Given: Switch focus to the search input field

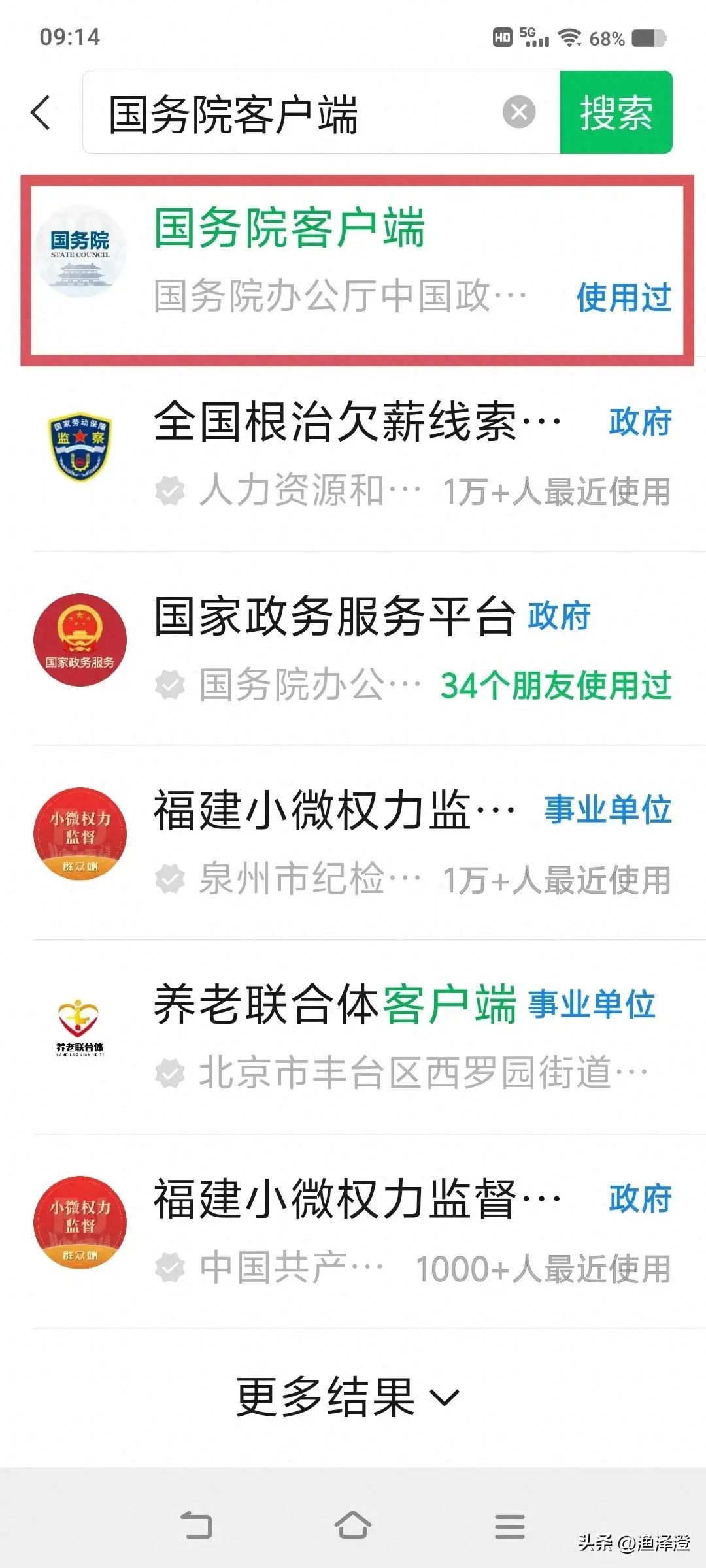Looking at the screenshot, I should (294, 112).
